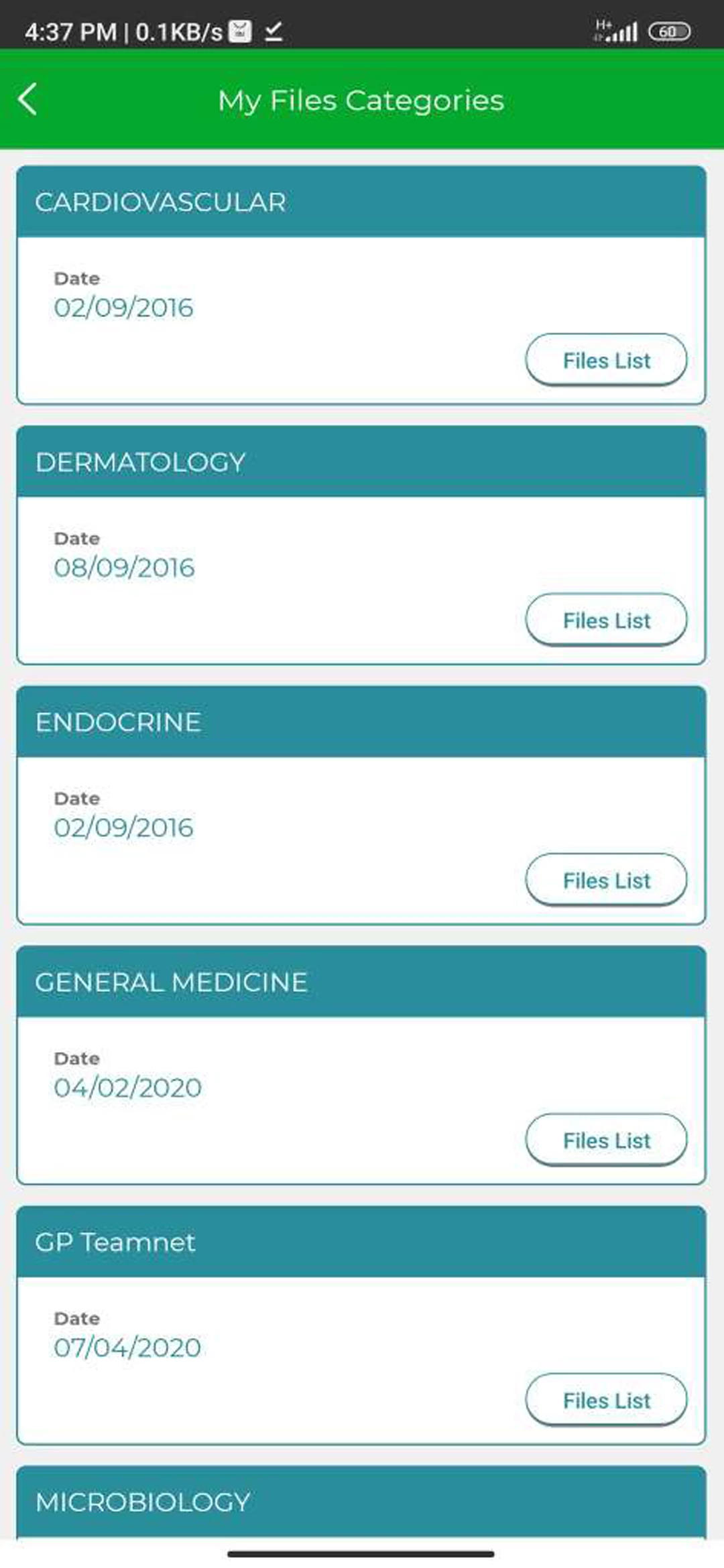Tap the back arrow in the green header
This screenshot has width=724, height=1568.
coord(27,99)
